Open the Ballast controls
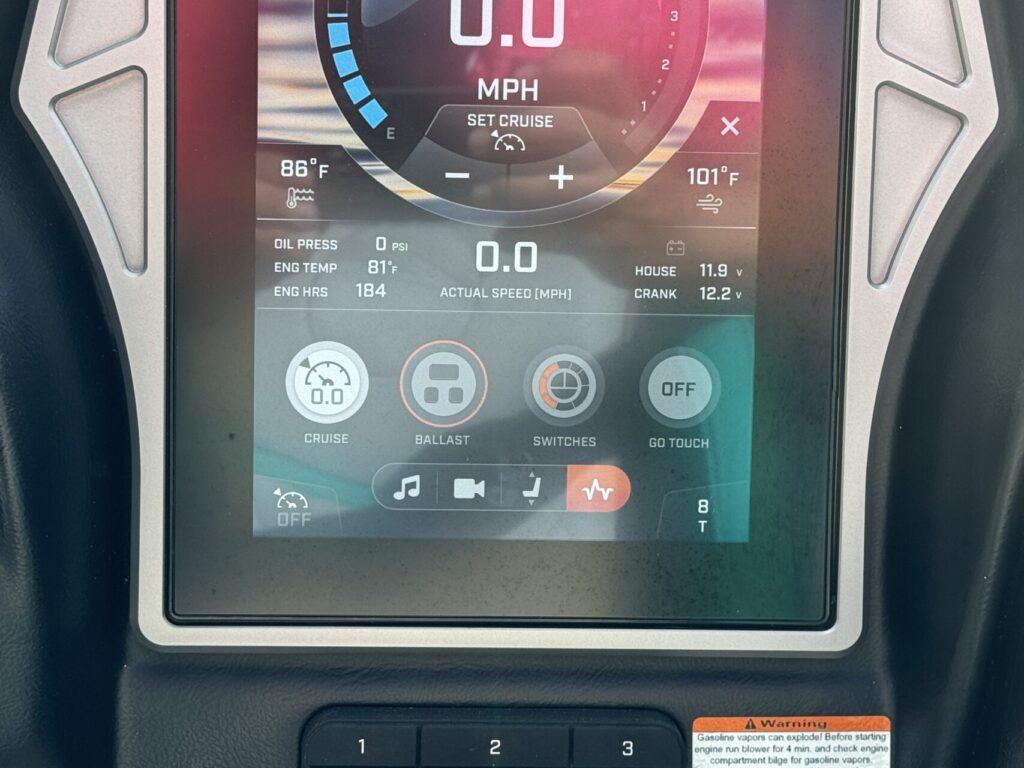Viewport: 1024px width, 768px height. 443,384
